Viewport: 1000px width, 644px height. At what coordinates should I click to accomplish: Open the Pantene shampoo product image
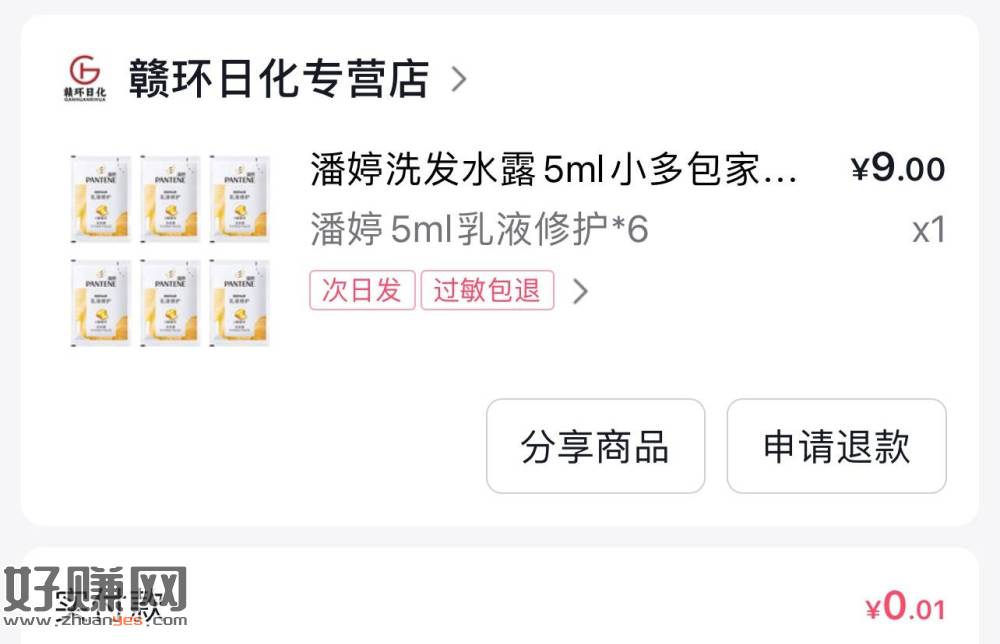point(170,249)
